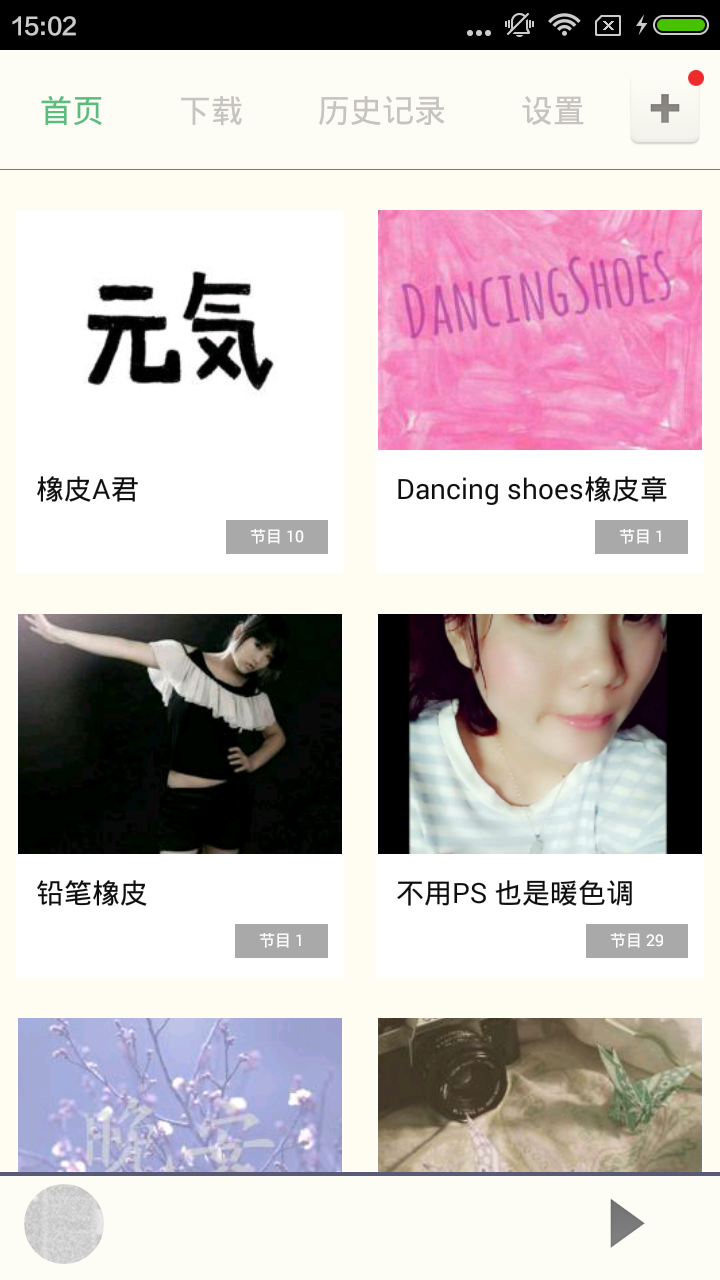Tap the plus add button
The height and width of the screenshot is (1280, 720).
665,110
